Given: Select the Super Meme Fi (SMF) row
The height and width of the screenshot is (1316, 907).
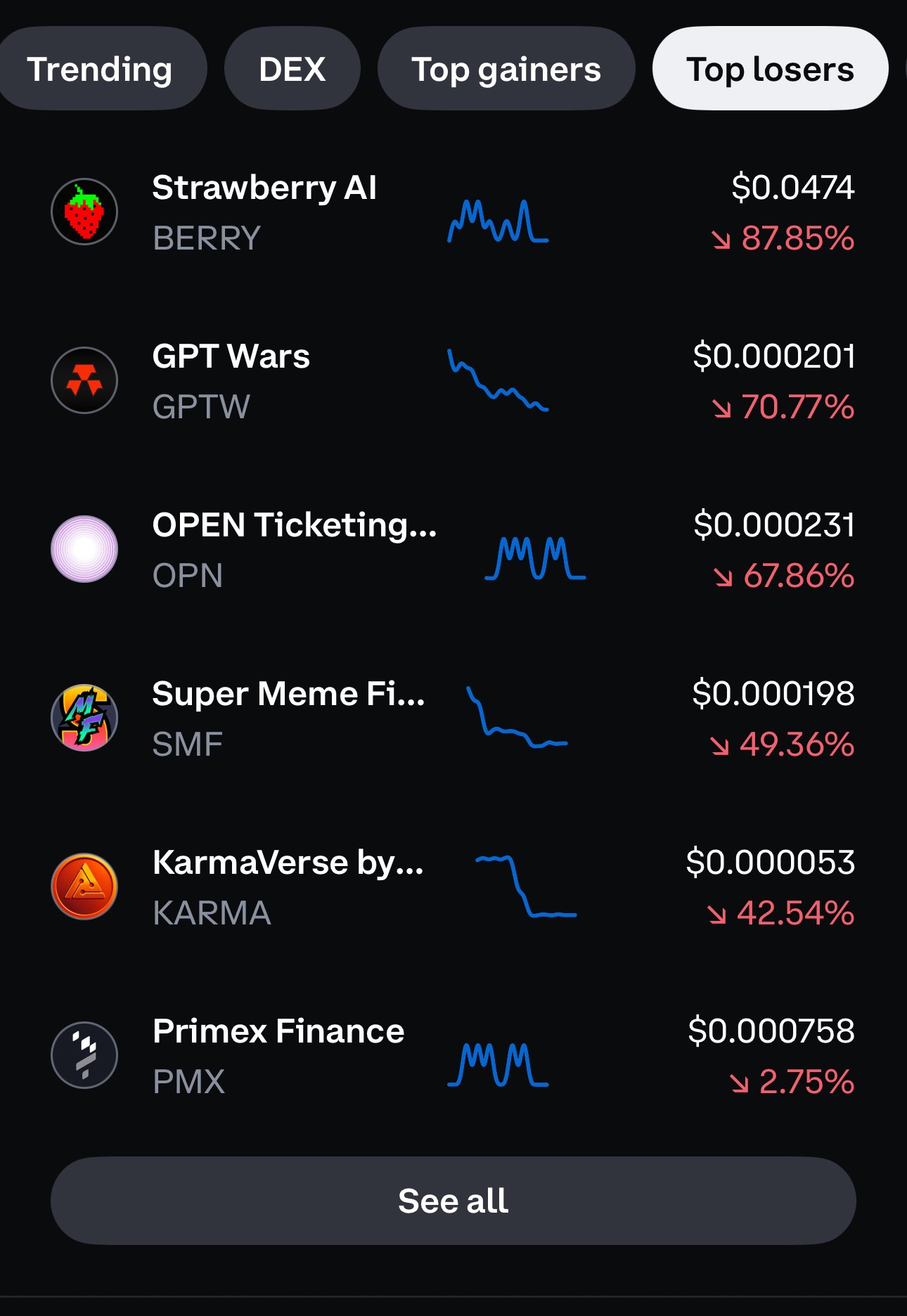Looking at the screenshot, I should [x=288, y=718].
